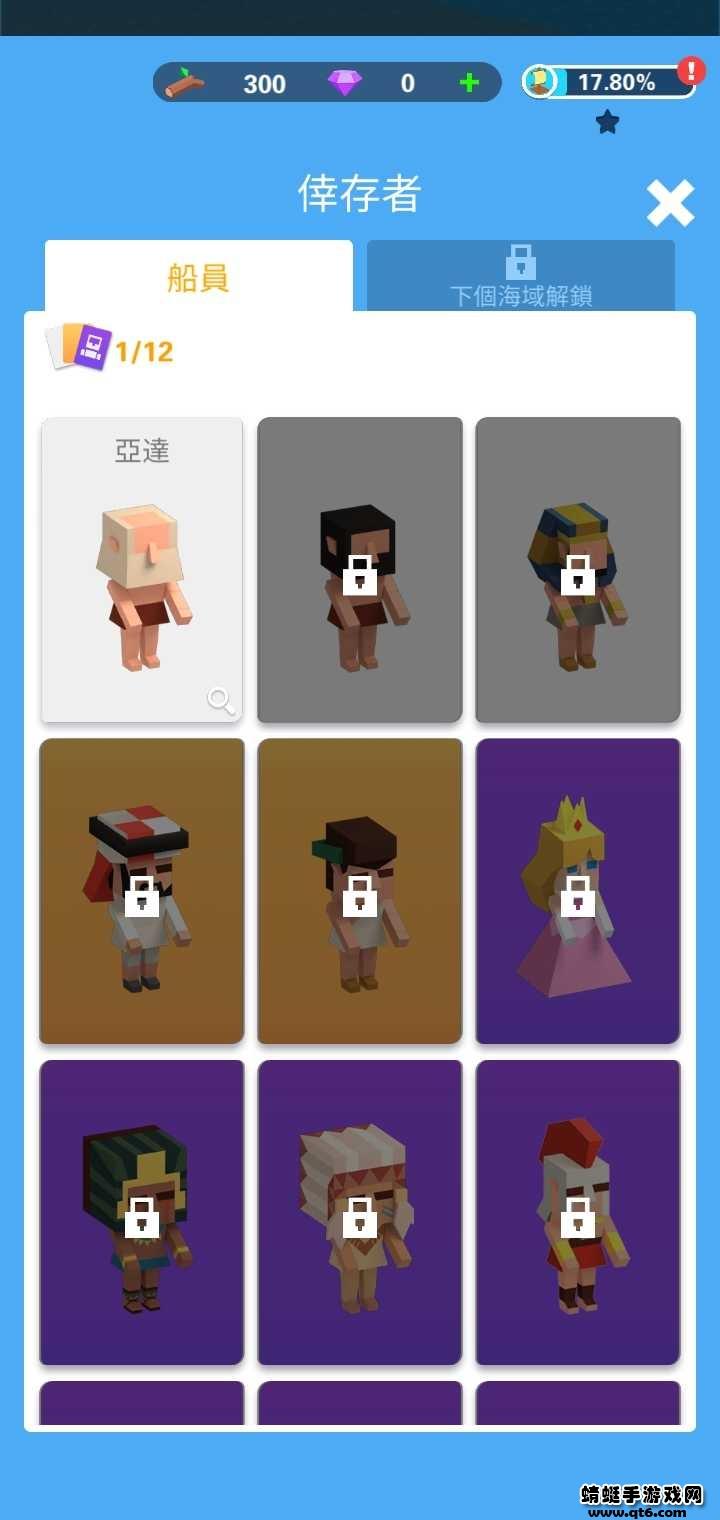
Task: Tap the locked 下個海域解鎖 tab
Action: [520, 277]
